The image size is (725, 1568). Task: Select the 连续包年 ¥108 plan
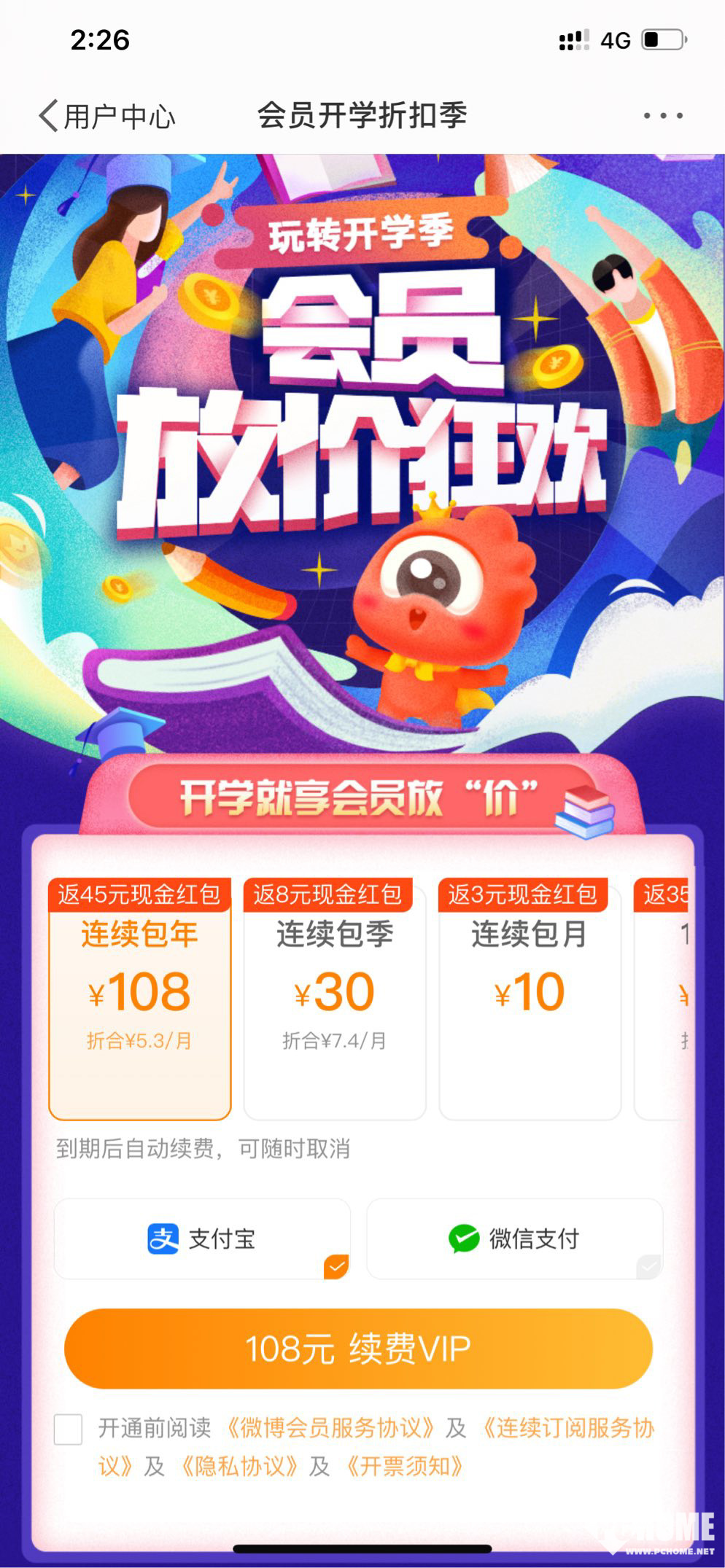pos(139,999)
